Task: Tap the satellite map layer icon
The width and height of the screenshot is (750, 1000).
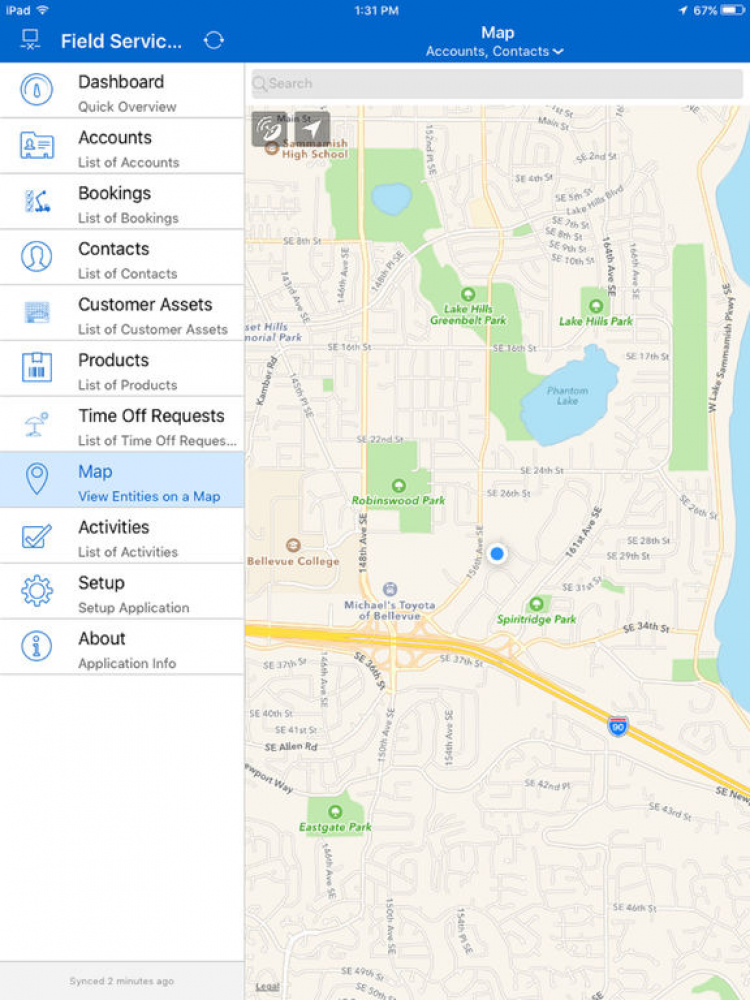Action: point(269,129)
